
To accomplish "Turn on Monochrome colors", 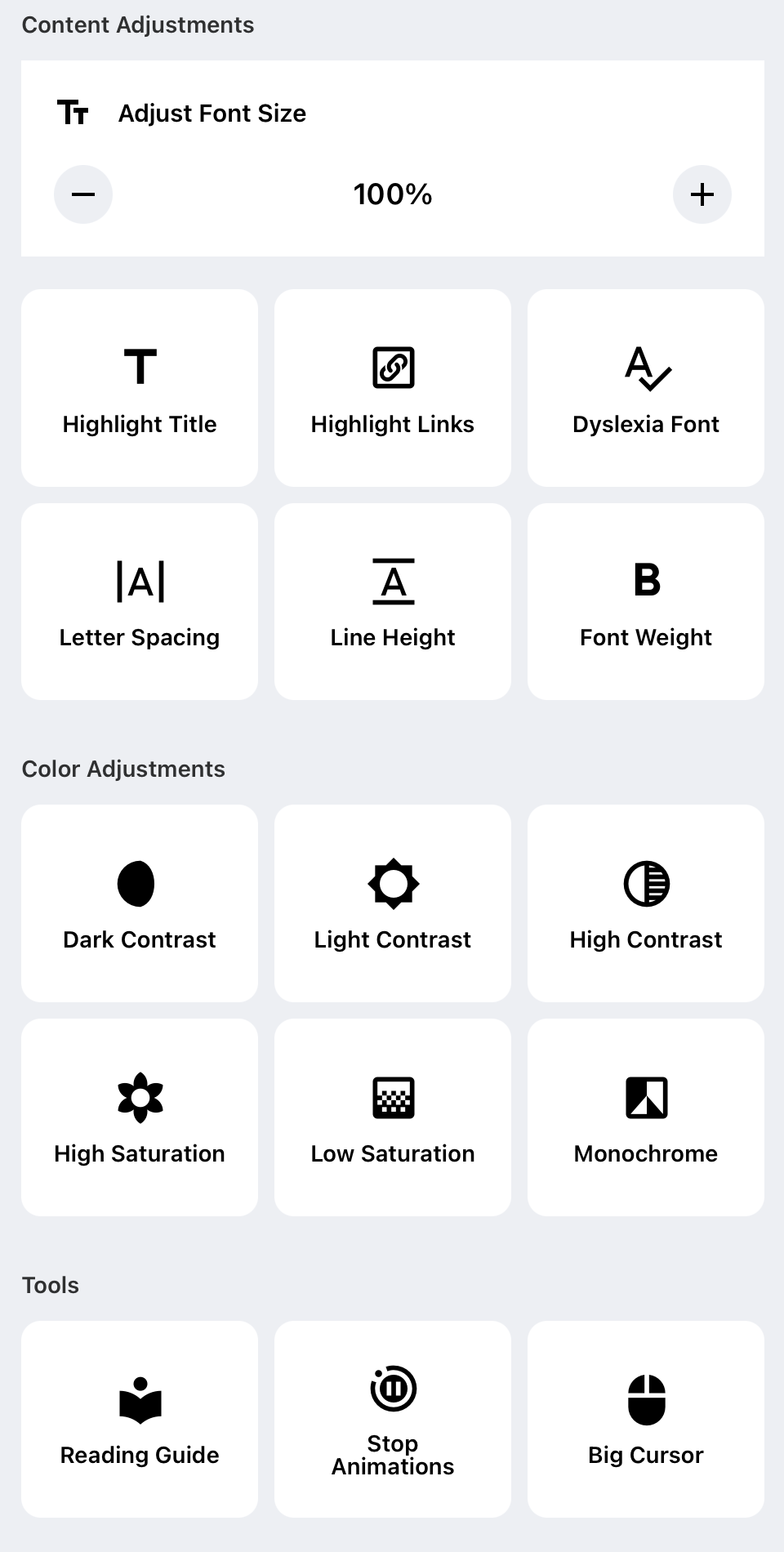I will click(x=646, y=1117).
